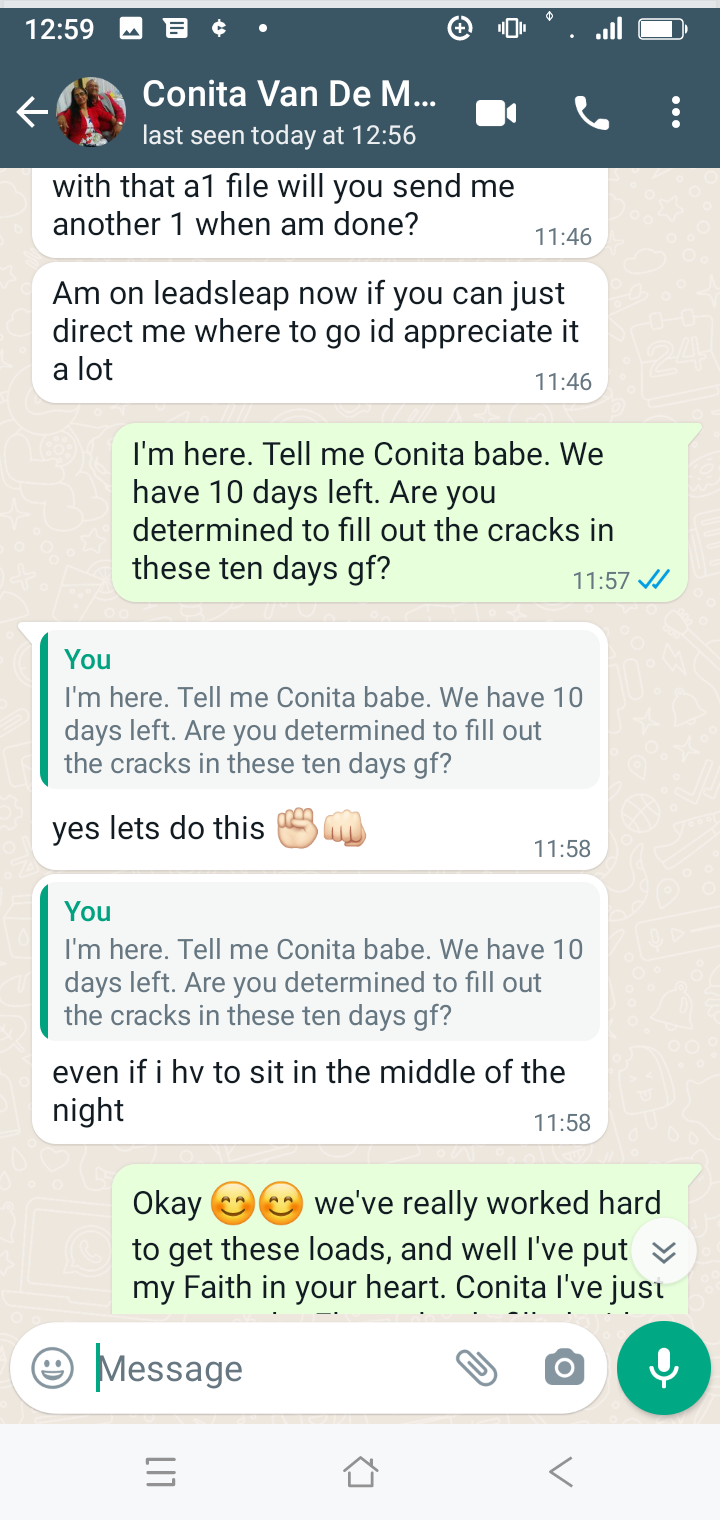
Task: Open recent apps from navigation bar
Action: click(x=161, y=1471)
